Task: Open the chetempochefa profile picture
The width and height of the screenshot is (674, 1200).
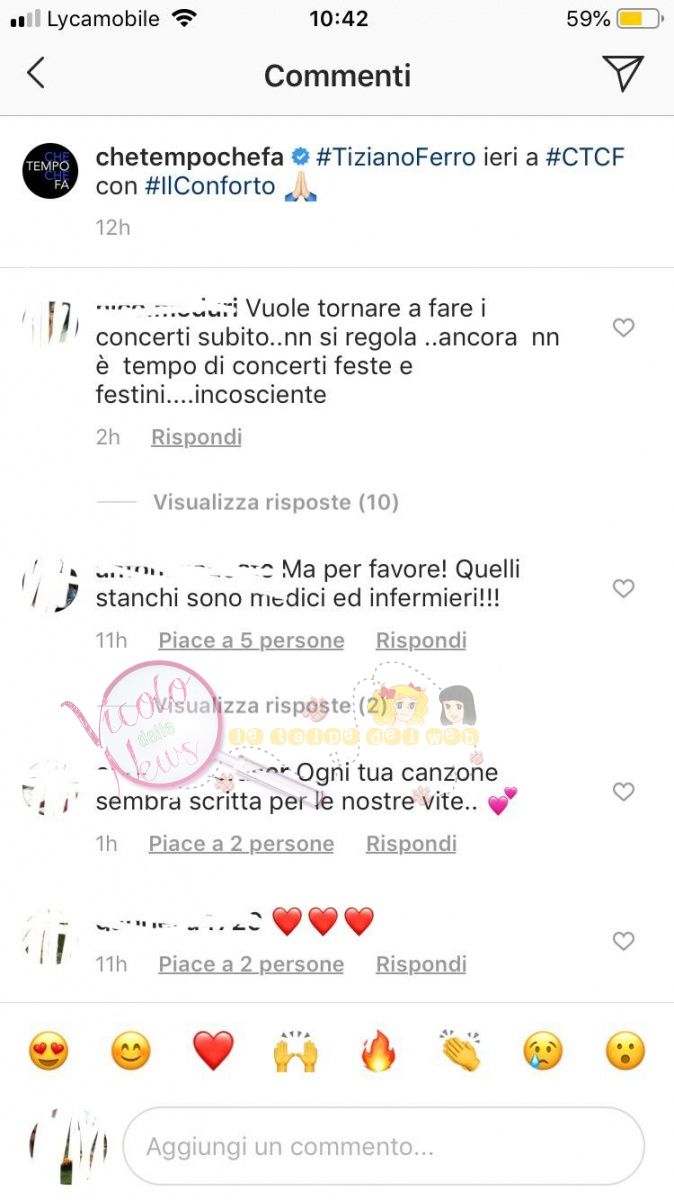Action: pos(50,171)
